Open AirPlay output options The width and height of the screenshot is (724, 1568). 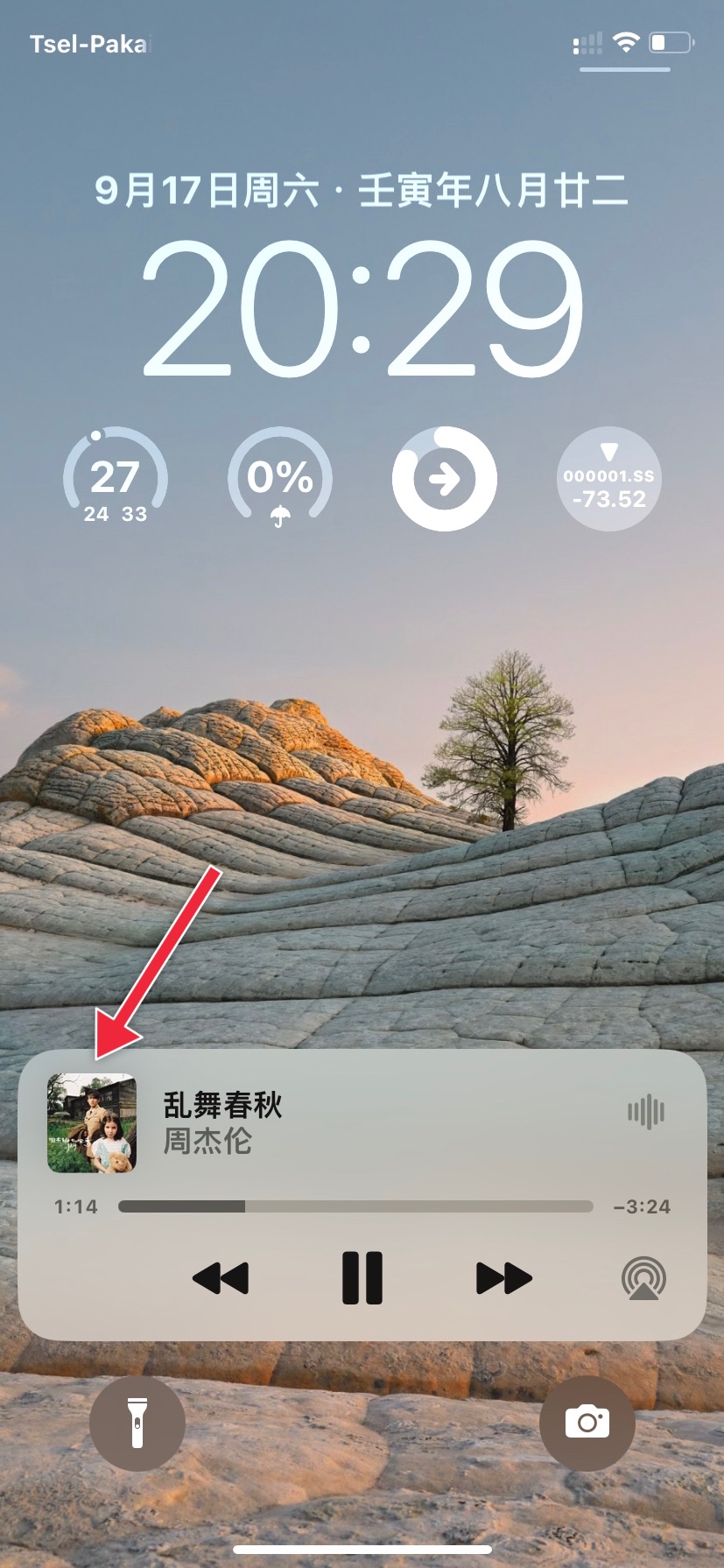[643, 1279]
